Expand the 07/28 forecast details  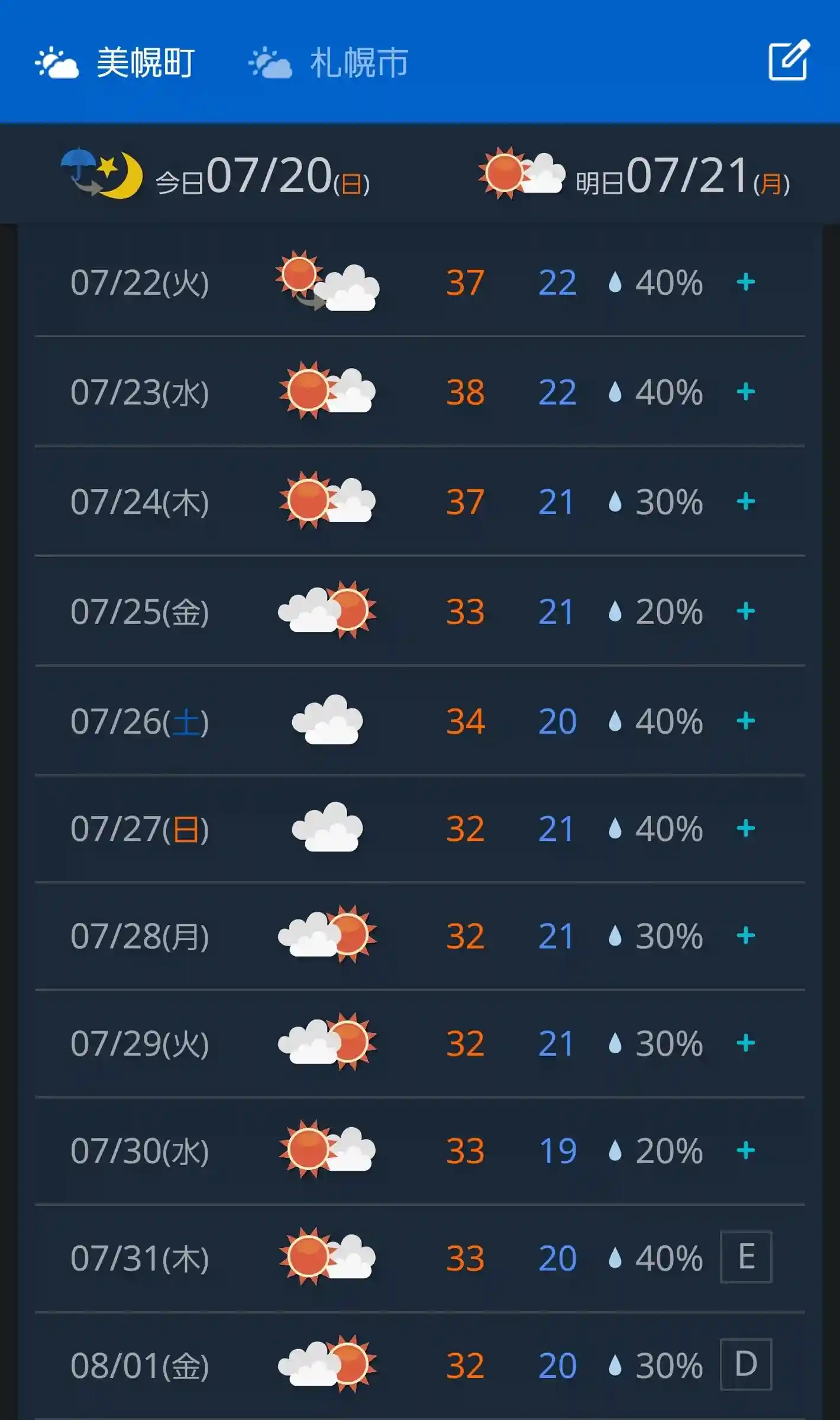[745, 935]
